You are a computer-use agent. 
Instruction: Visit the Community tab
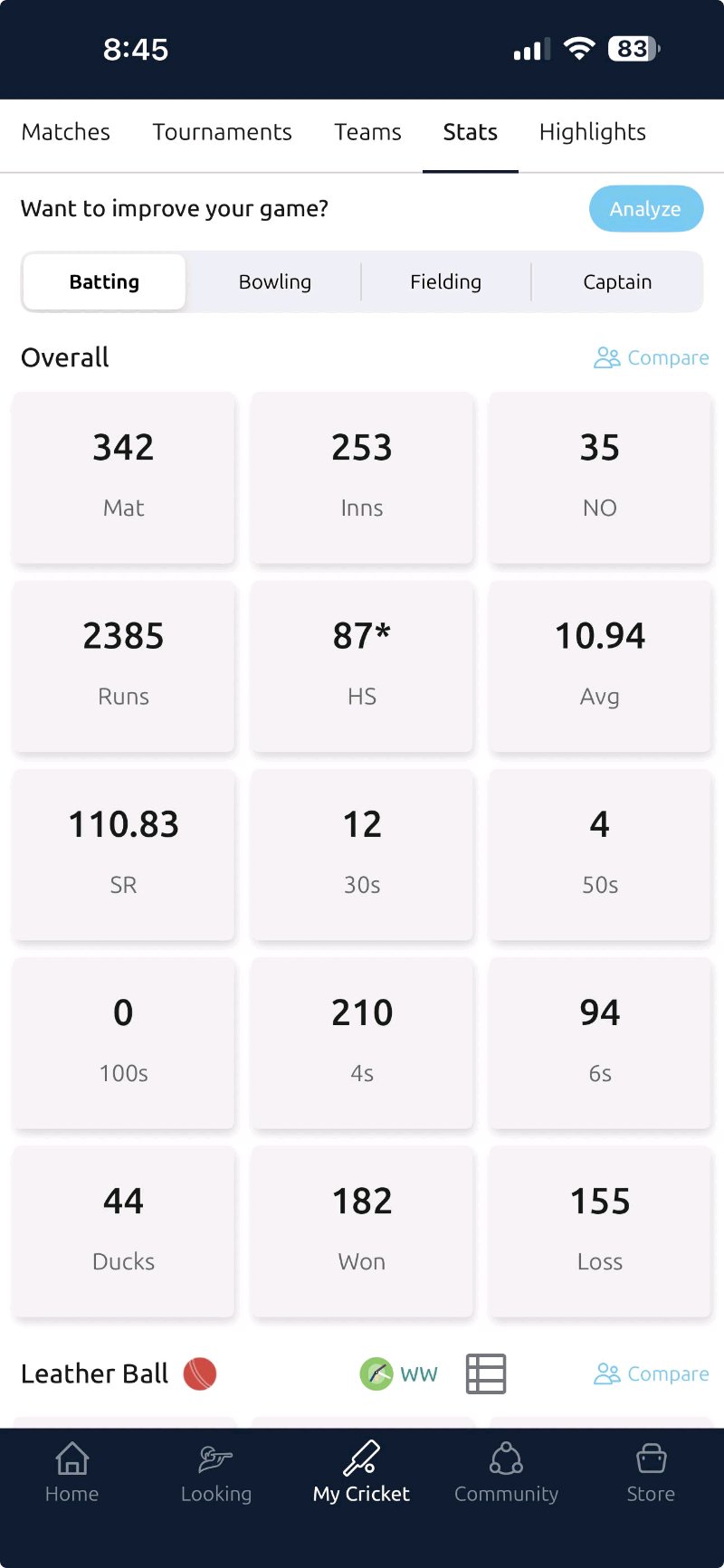506,1472
